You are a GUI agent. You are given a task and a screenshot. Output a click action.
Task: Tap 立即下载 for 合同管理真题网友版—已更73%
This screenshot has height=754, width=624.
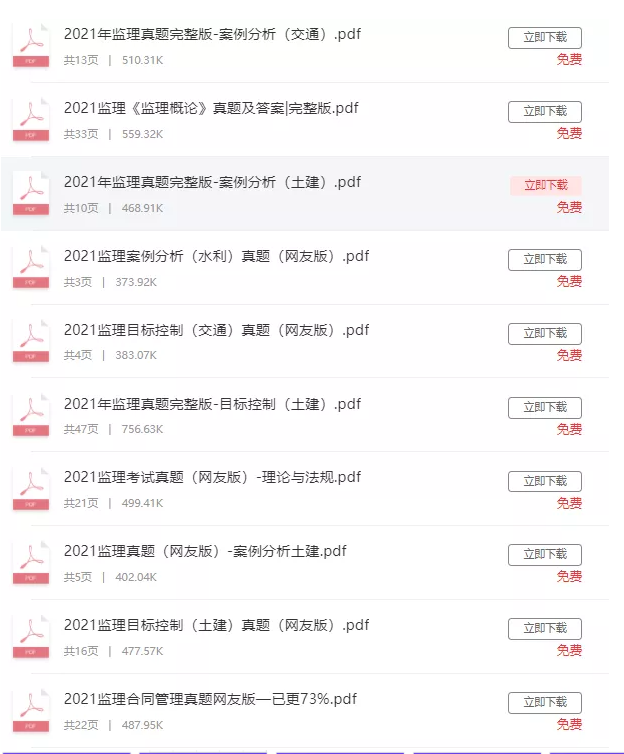coord(544,703)
